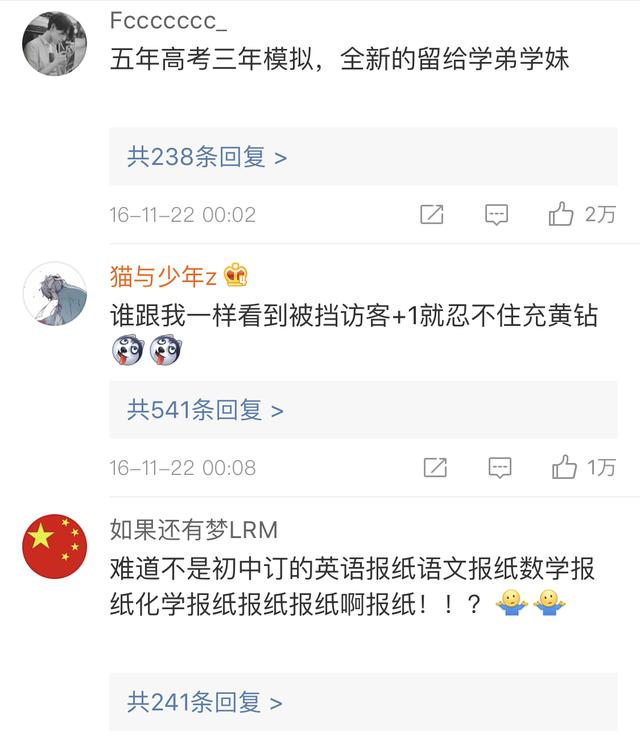640x736 pixels.
Task: Open 如果还有梦LRM's profile name
Action: 193,529
